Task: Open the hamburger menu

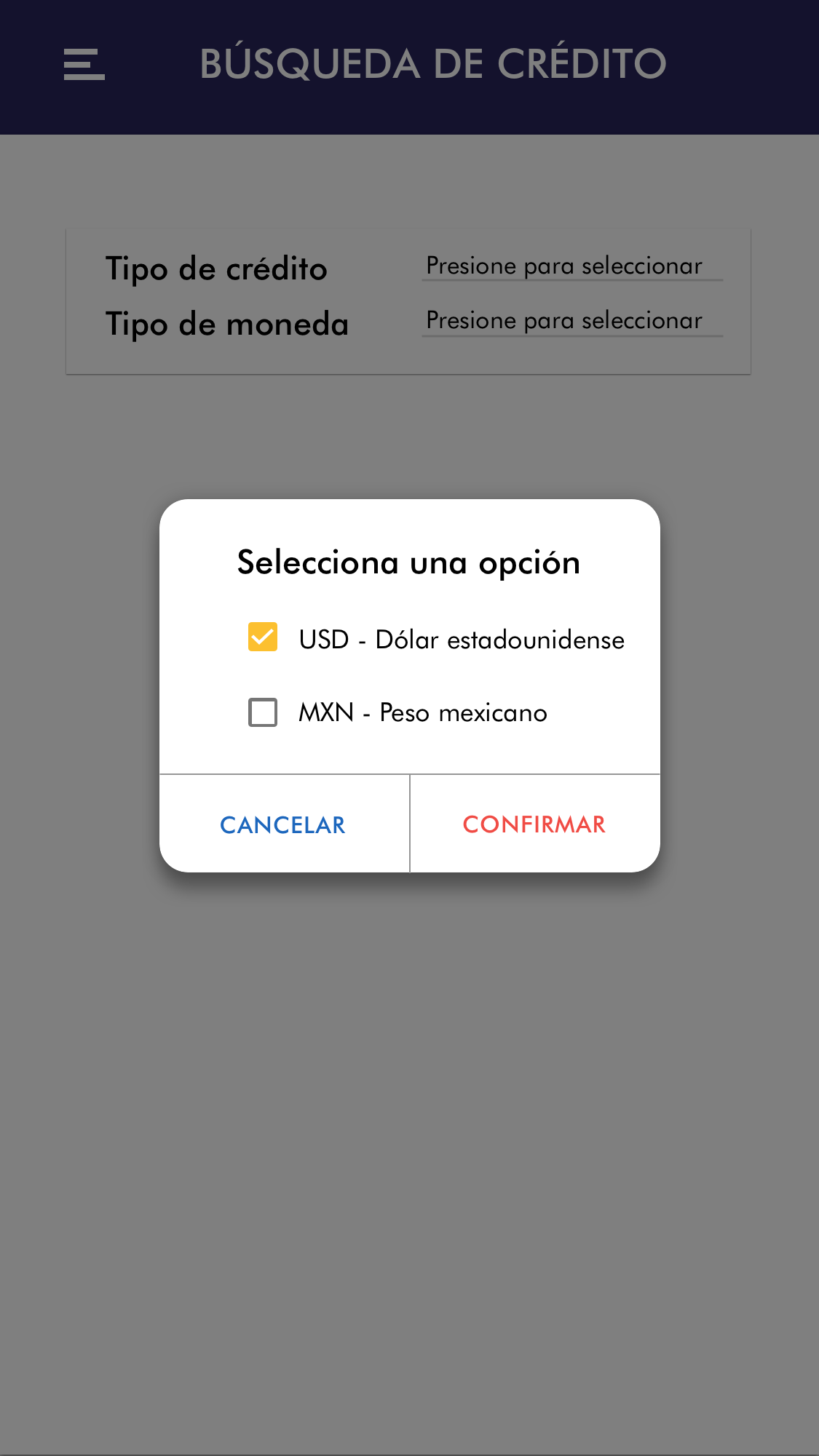Action: click(84, 64)
